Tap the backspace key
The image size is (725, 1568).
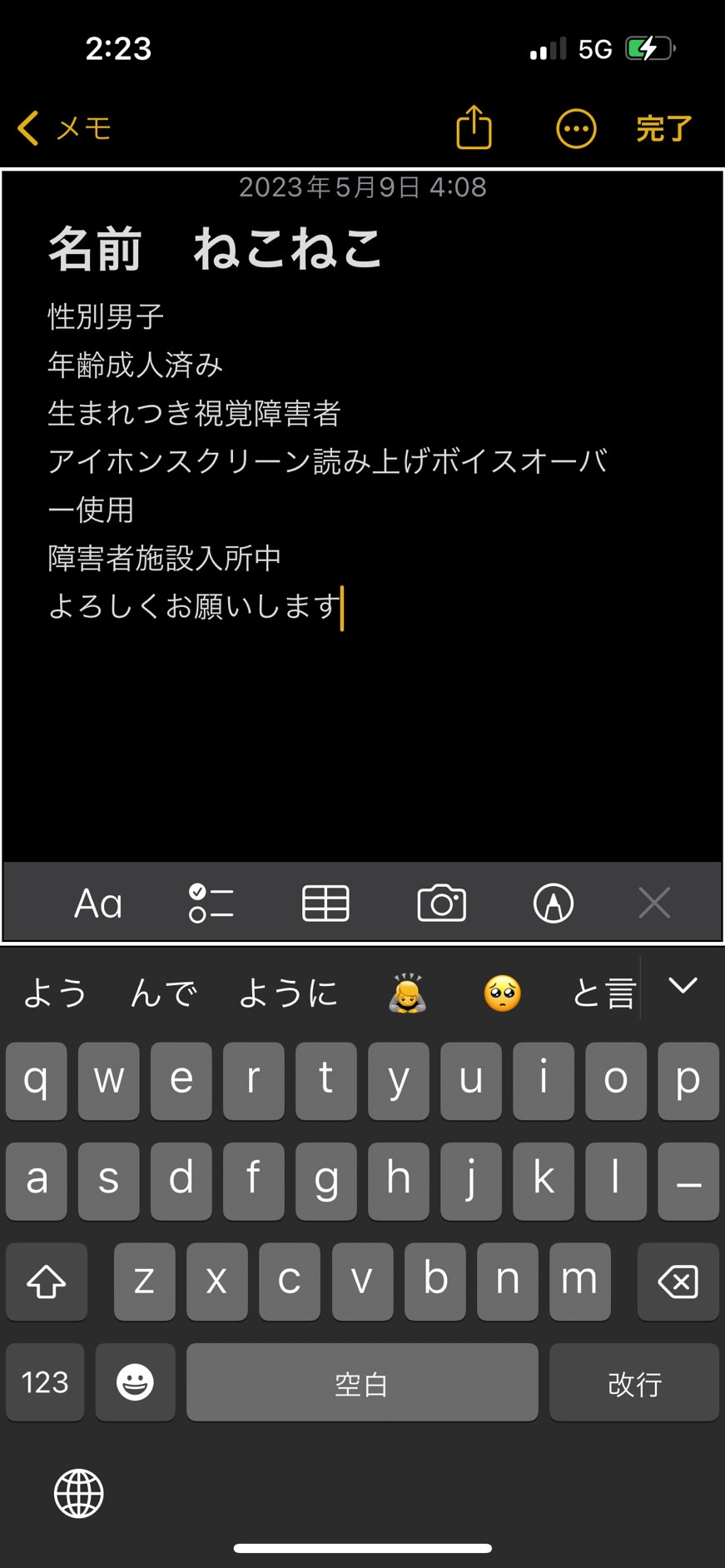click(678, 1282)
